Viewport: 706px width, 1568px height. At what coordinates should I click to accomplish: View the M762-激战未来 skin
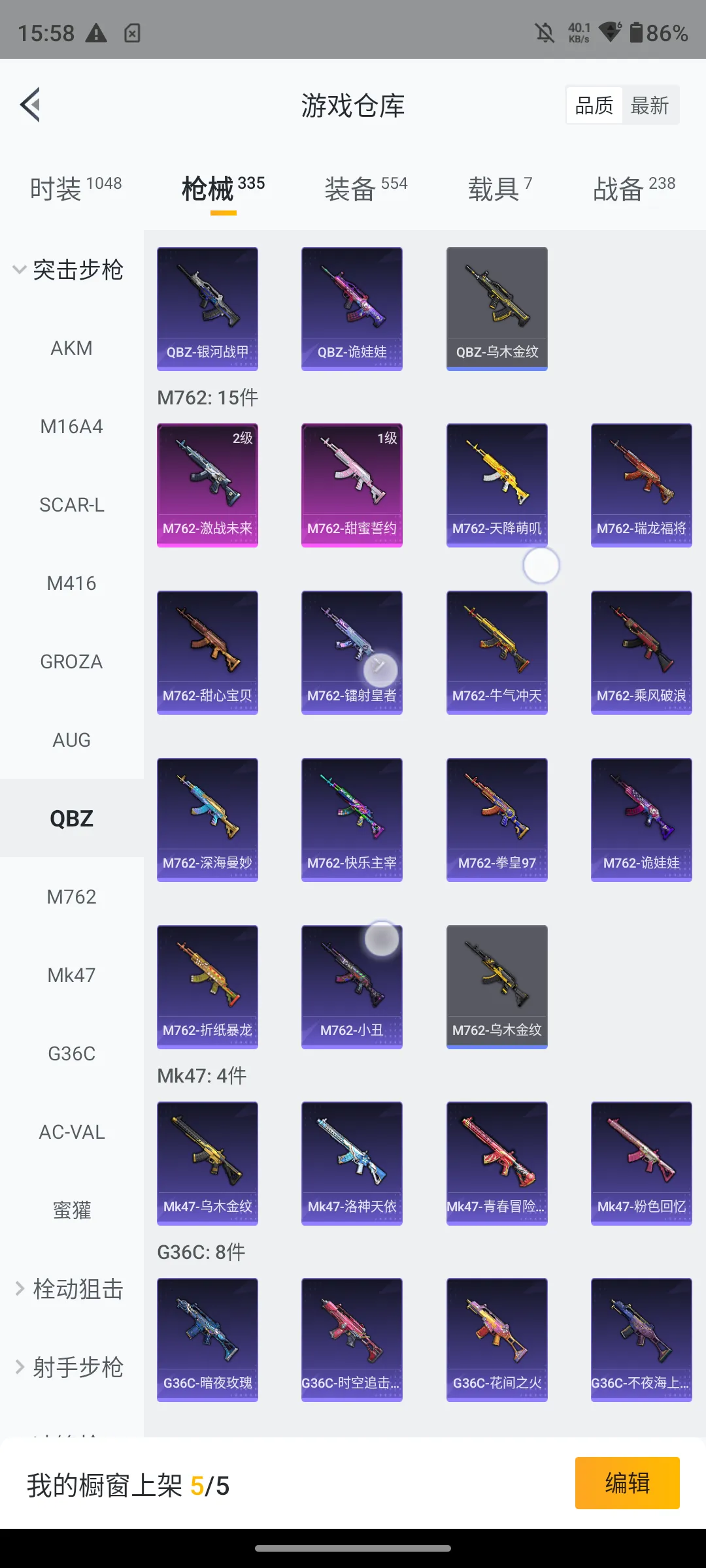click(x=207, y=485)
